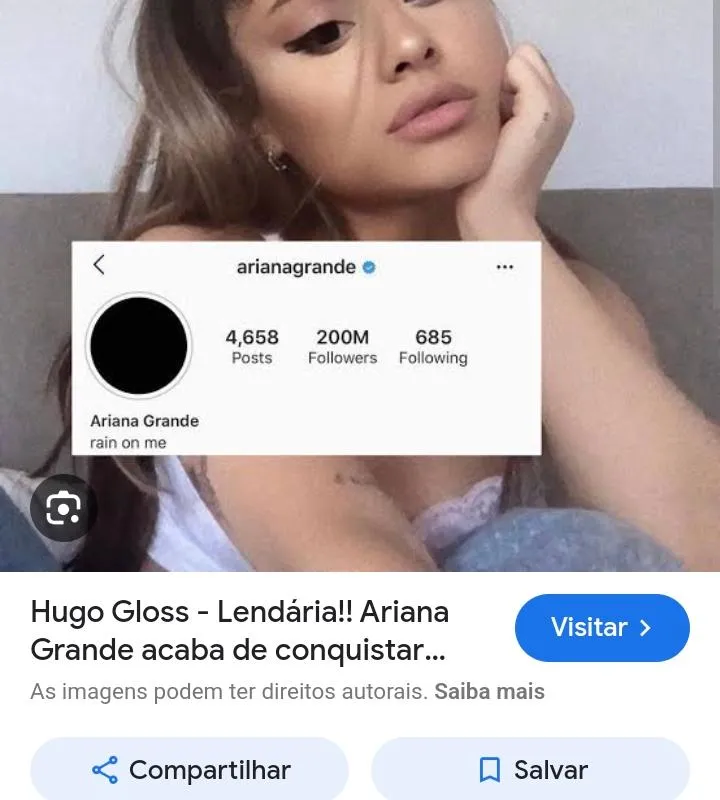The width and height of the screenshot is (720, 800).
Task: Click the 4,658 Posts count
Action: pyautogui.click(x=251, y=347)
